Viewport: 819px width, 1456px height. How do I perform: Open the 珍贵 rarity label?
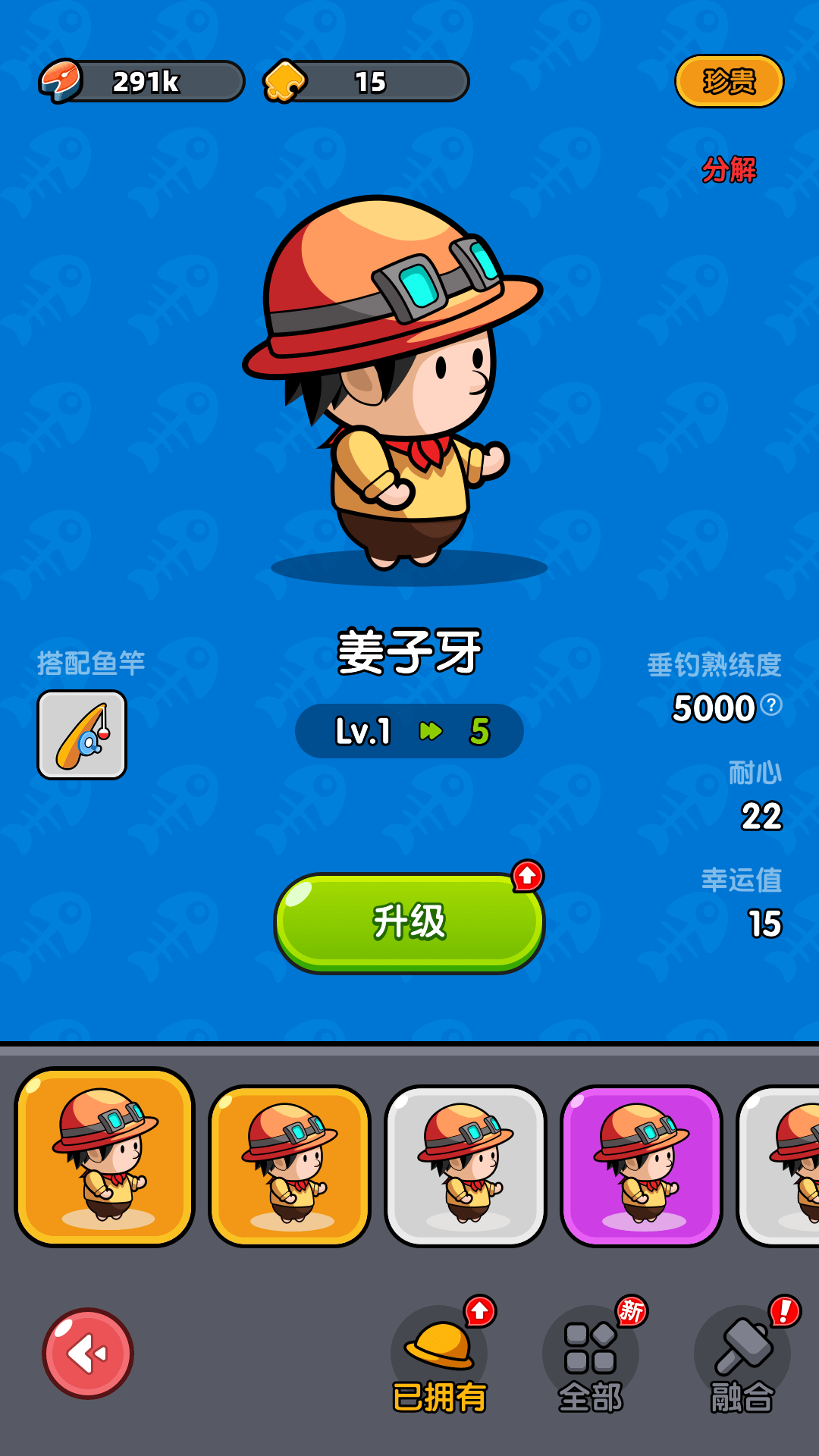pyautogui.click(x=729, y=82)
